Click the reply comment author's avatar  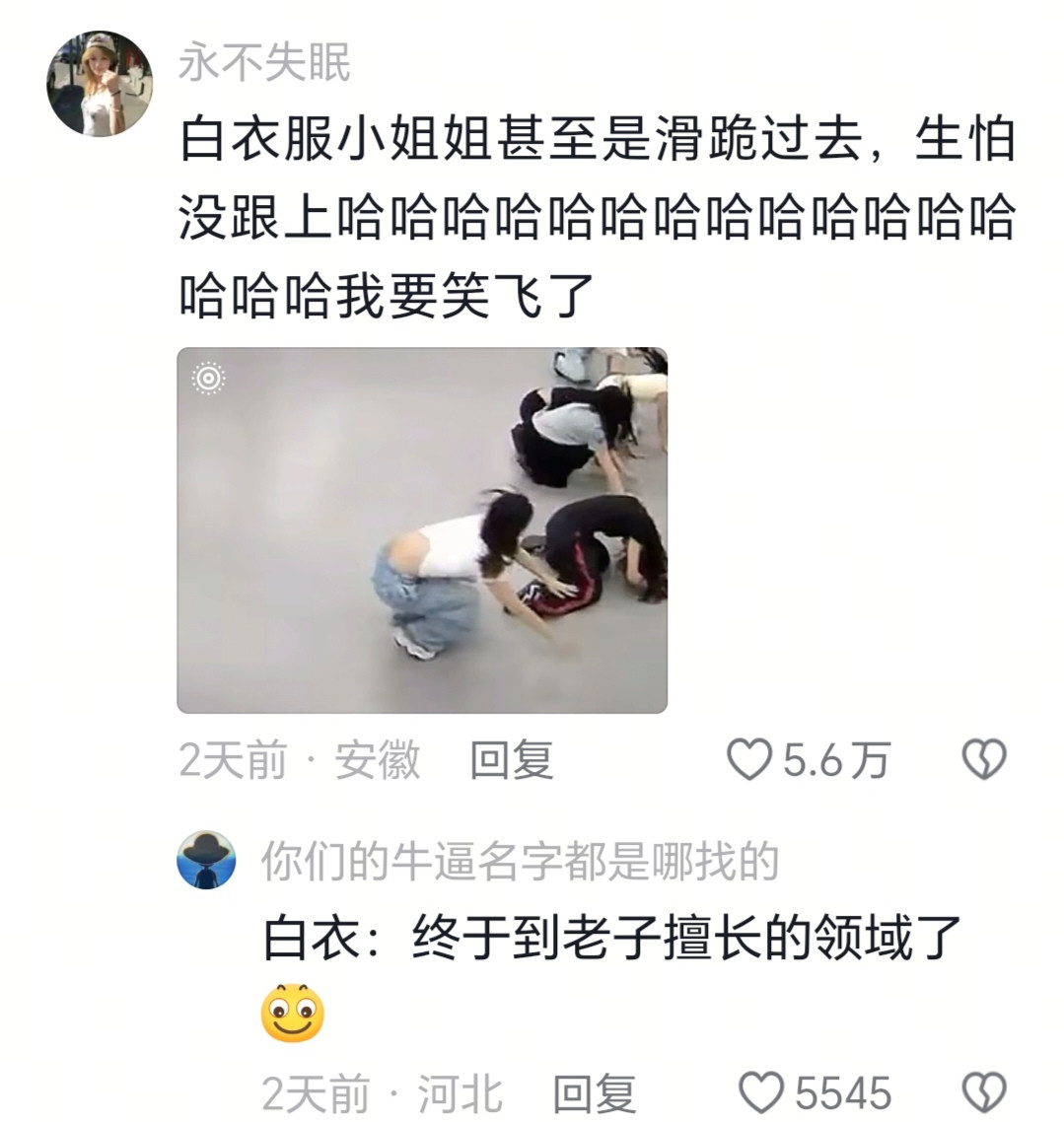point(206,861)
